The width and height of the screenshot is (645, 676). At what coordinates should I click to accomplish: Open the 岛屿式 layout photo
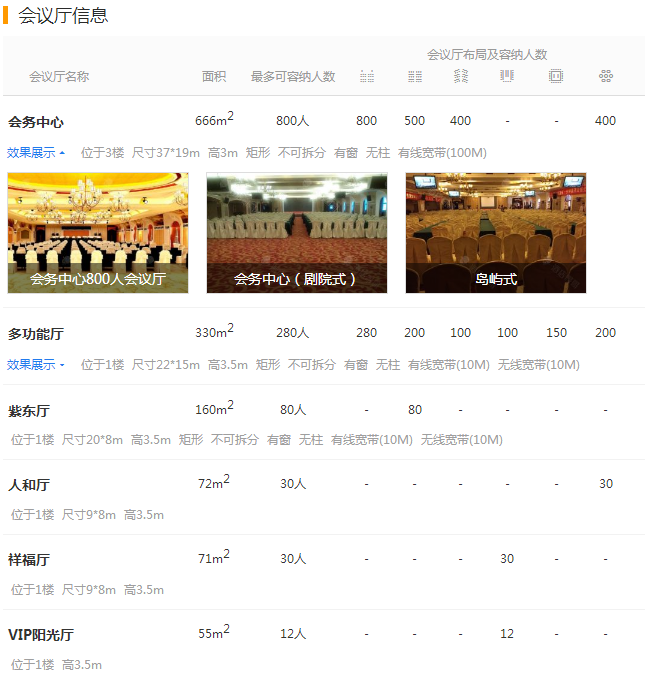[x=495, y=233]
